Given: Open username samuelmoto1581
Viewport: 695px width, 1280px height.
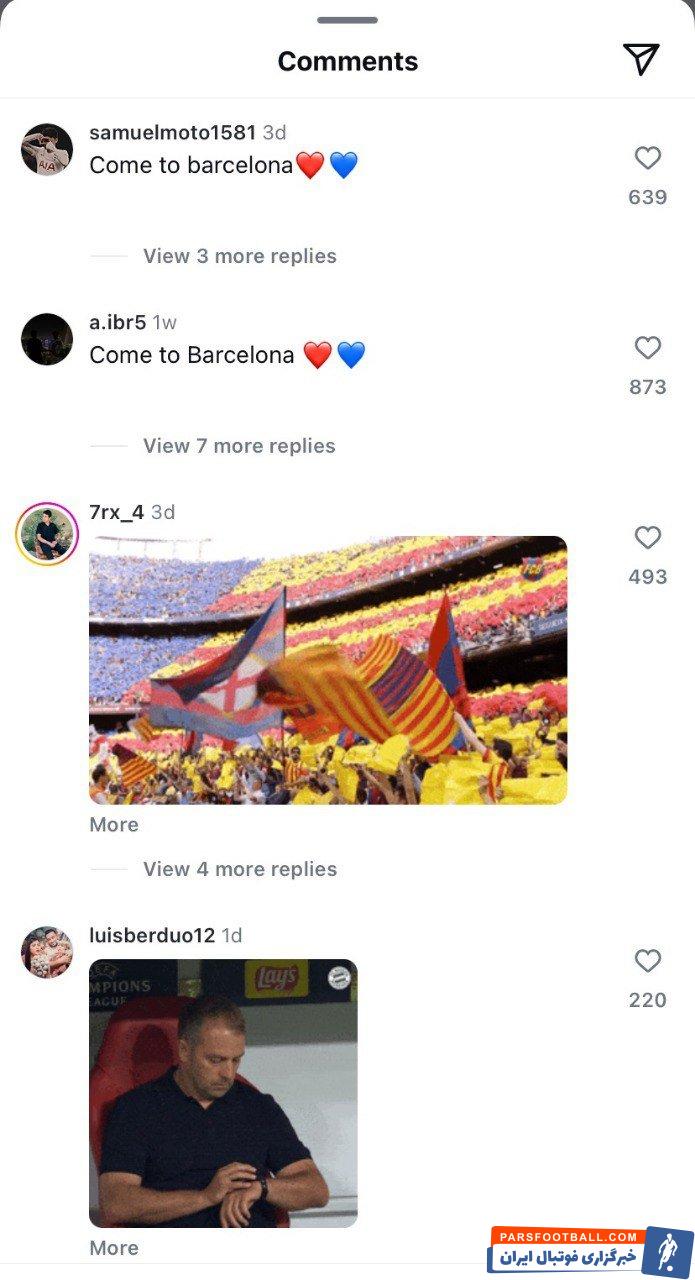Looking at the screenshot, I should tap(172, 133).
